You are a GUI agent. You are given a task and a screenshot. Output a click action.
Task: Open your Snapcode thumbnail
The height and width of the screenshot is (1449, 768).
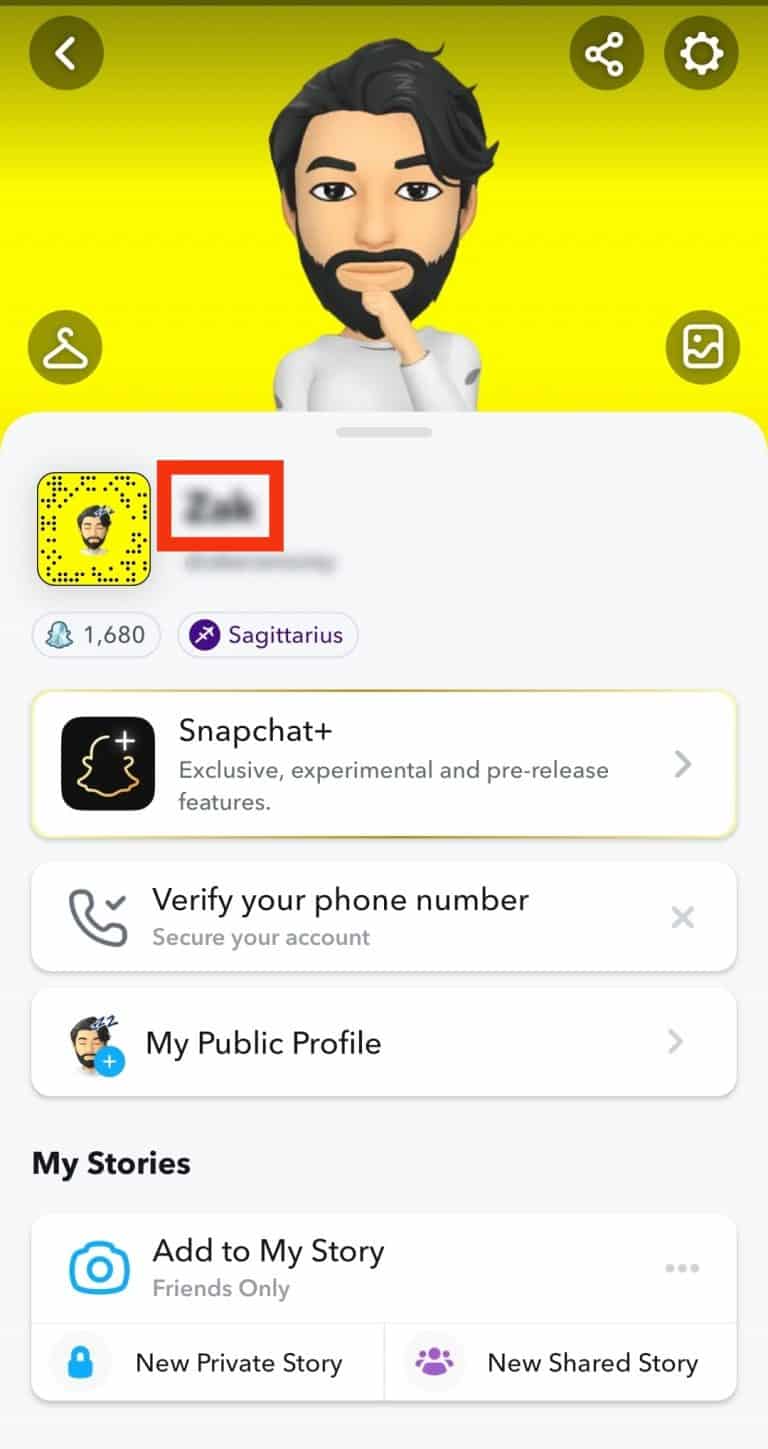93,528
